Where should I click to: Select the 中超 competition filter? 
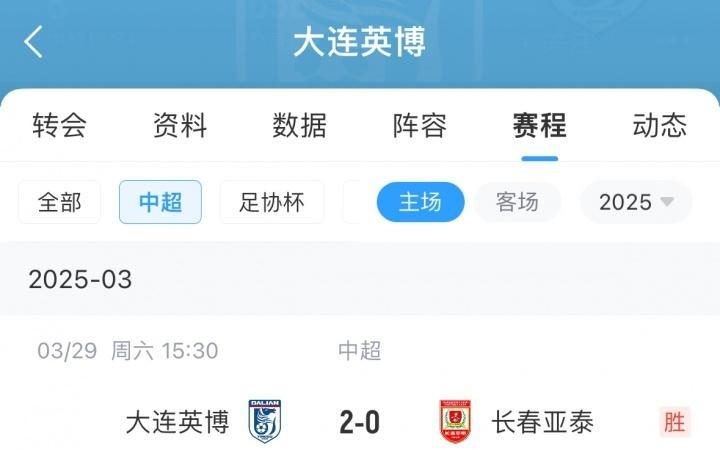[160, 202]
